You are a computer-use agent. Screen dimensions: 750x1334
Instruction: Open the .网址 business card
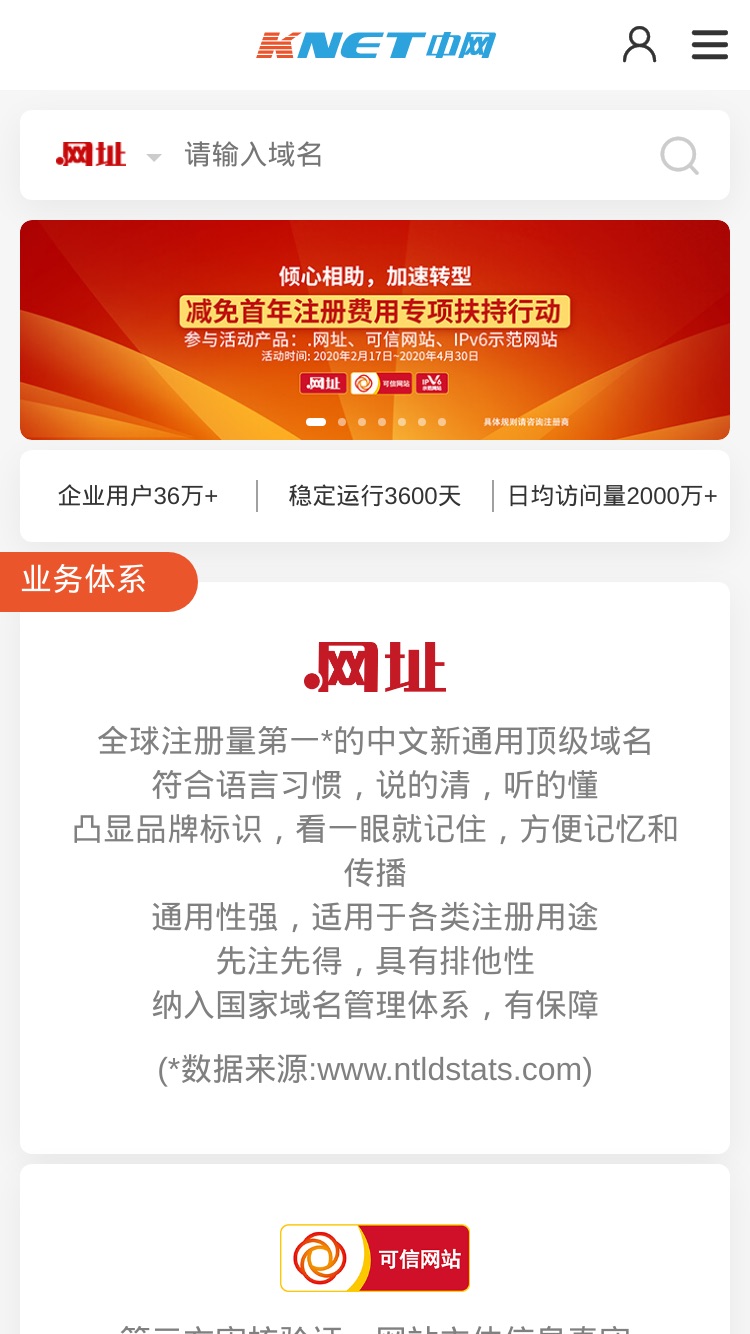(x=375, y=868)
